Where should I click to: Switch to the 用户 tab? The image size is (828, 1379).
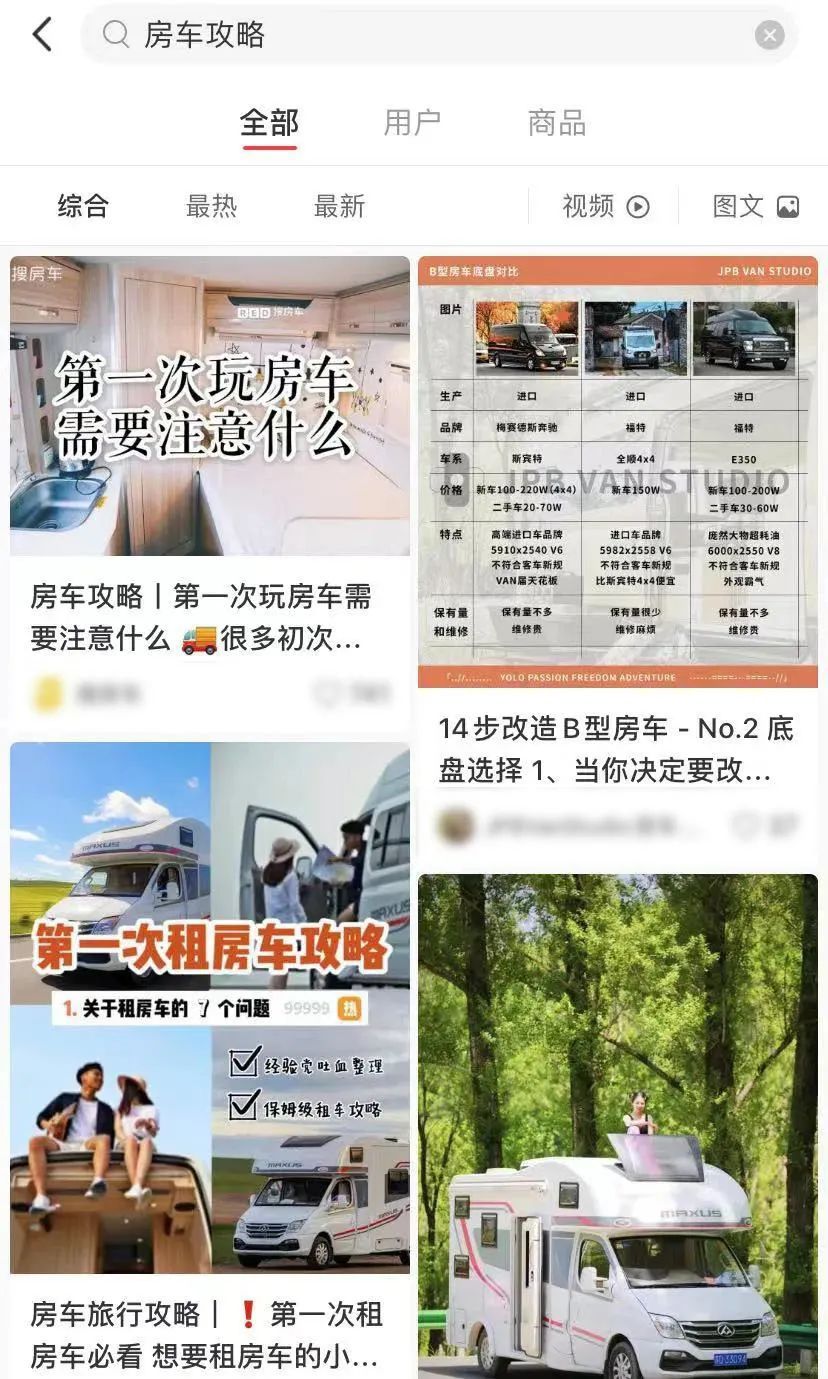point(412,124)
